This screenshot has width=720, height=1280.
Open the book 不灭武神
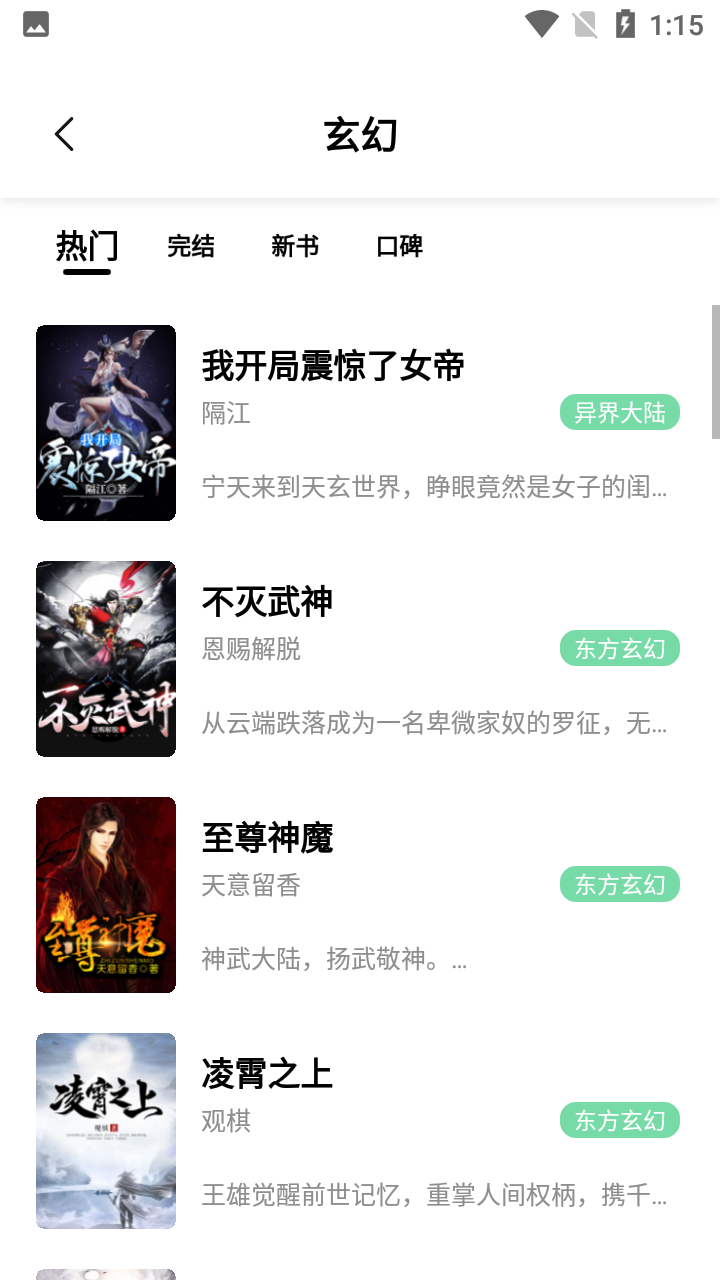(360, 659)
